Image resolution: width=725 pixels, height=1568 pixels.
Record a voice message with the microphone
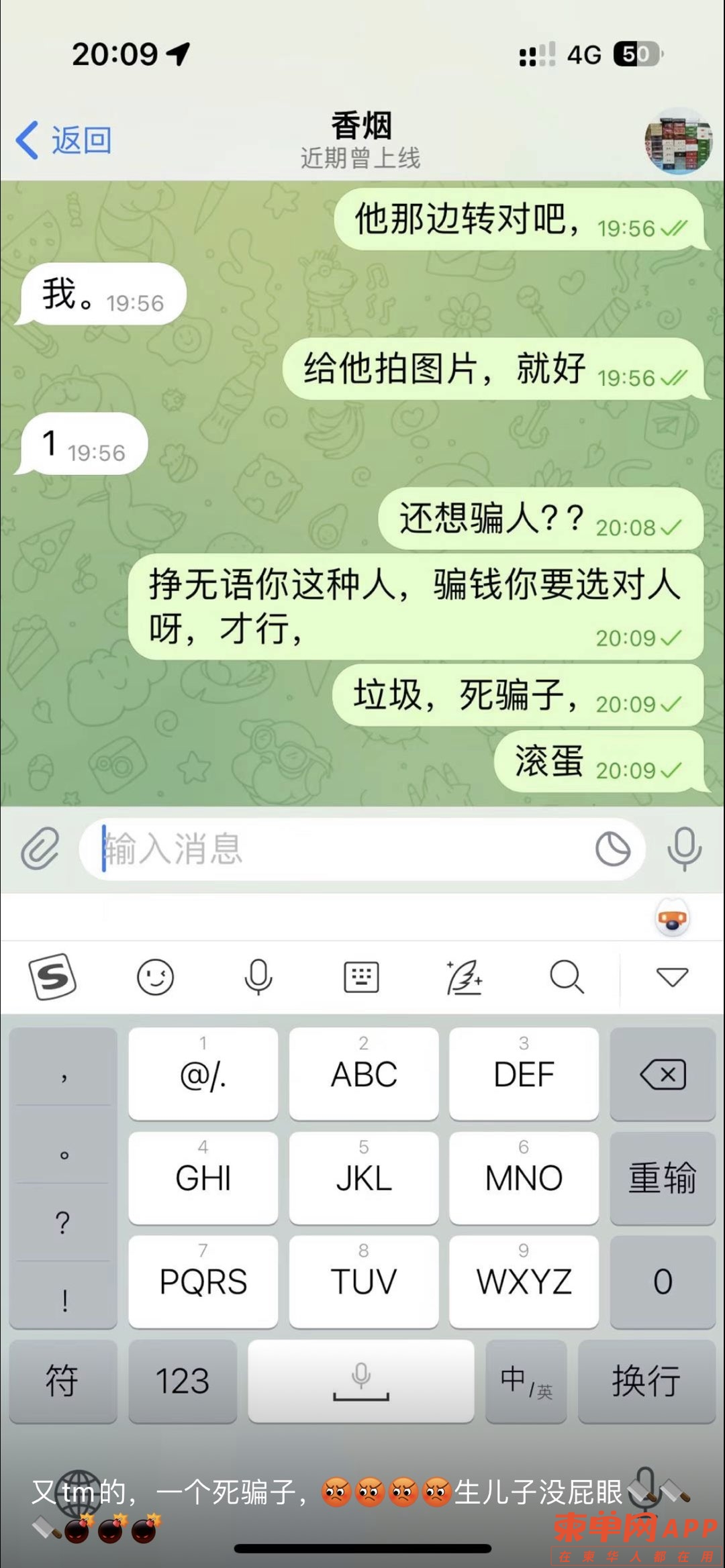tap(684, 849)
